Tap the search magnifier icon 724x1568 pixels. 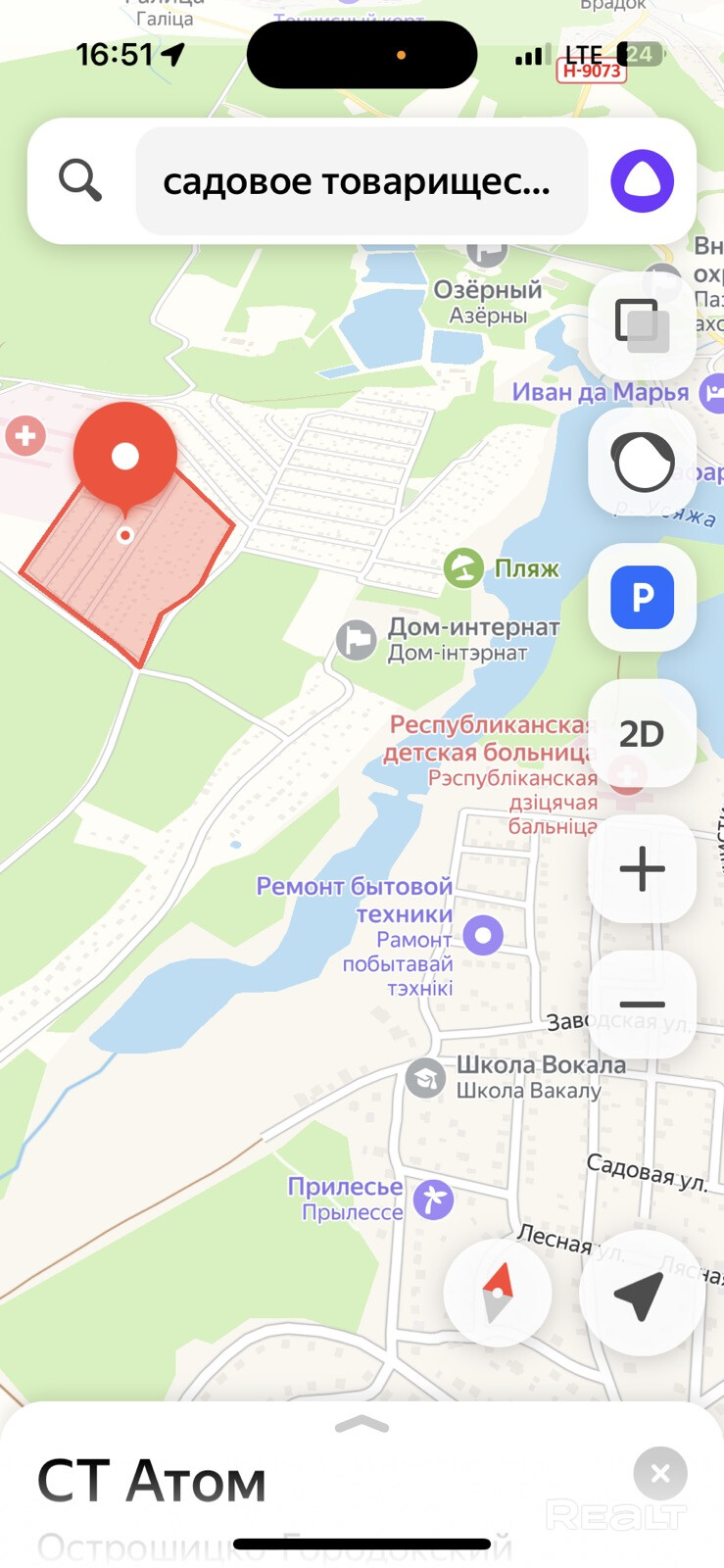click(80, 181)
